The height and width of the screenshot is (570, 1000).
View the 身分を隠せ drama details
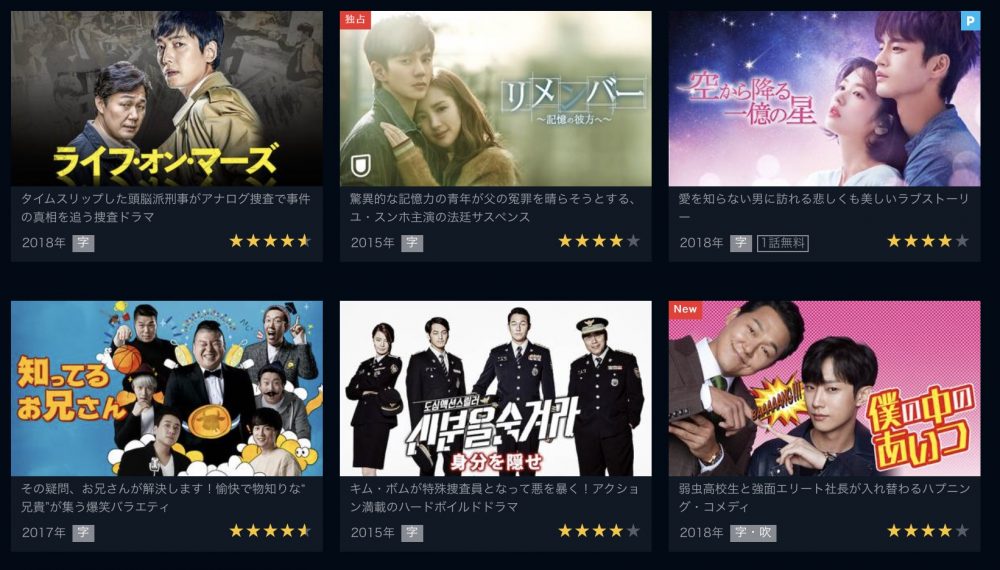click(495, 388)
